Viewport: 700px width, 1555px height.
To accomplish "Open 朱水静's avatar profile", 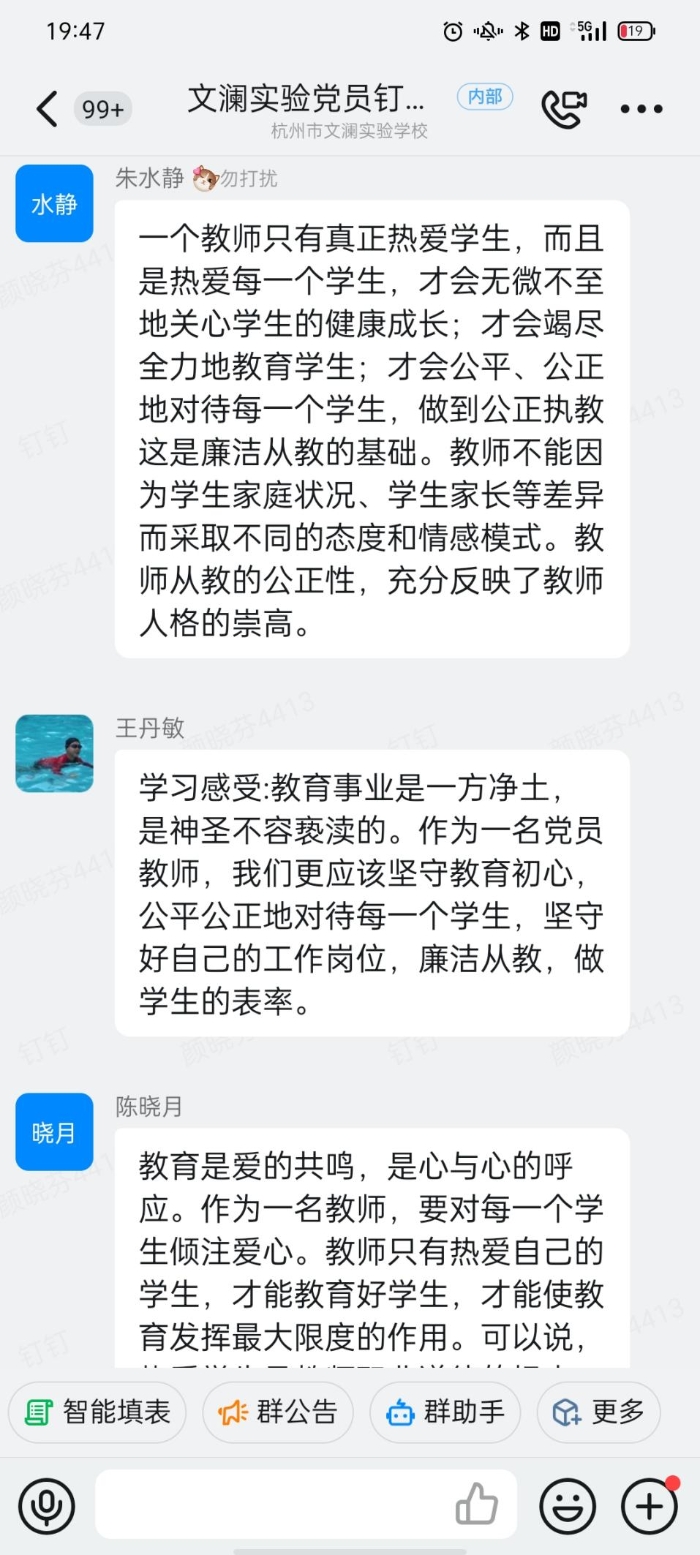I will 54,204.
